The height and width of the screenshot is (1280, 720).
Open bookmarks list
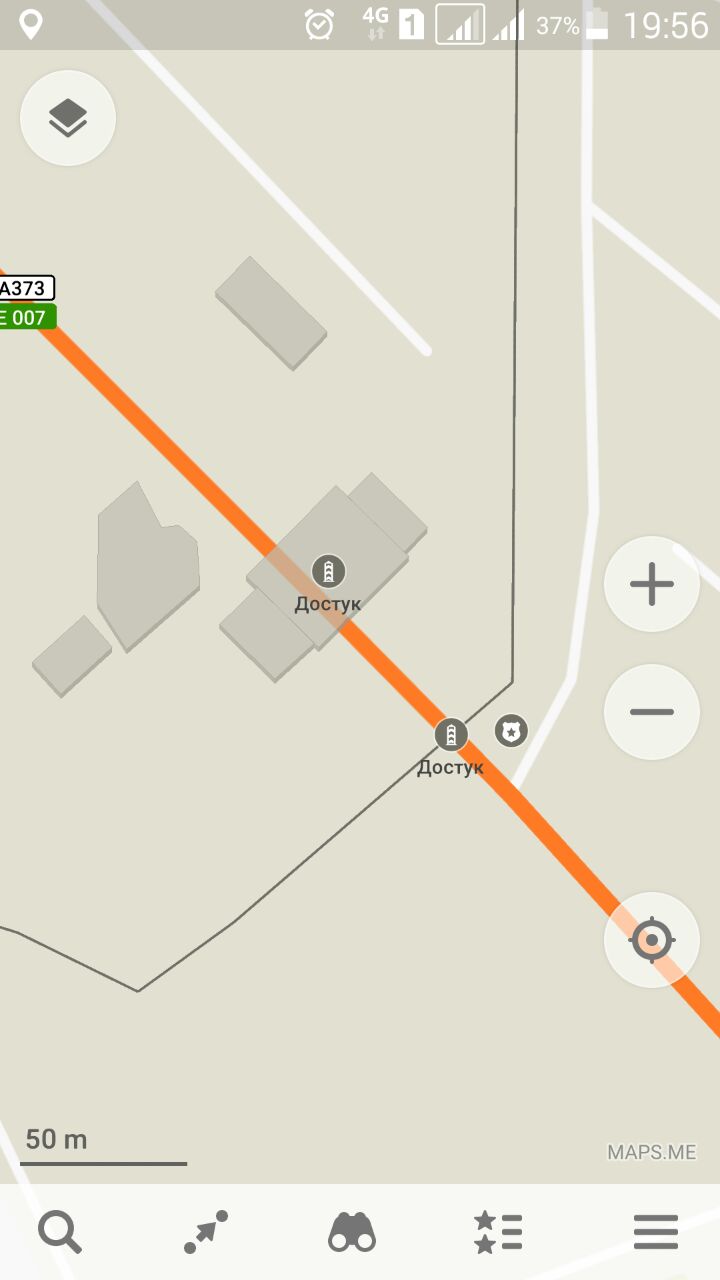[x=498, y=1232]
